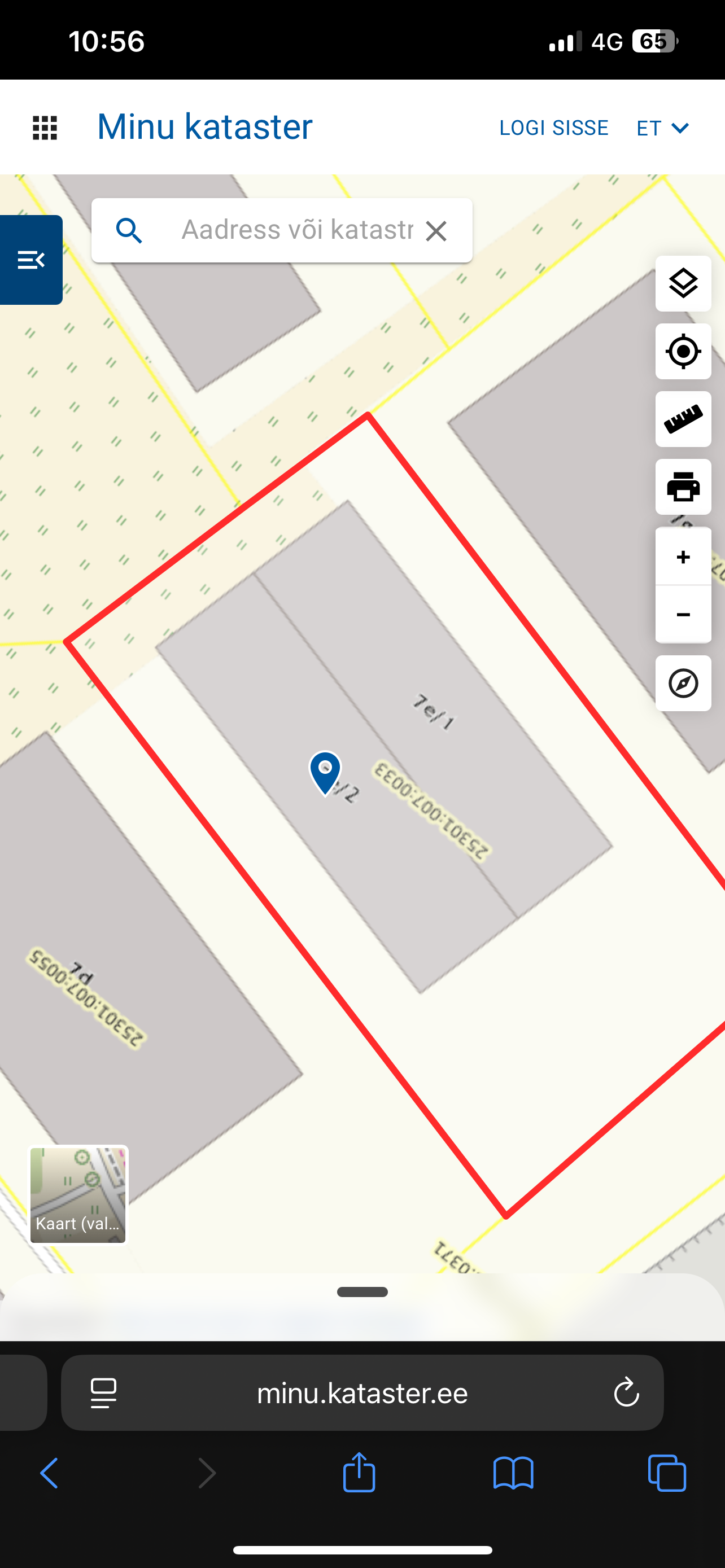This screenshot has height=1568, width=725.
Task: Switch base map via Kaart thumbnail
Action: click(78, 1195)
